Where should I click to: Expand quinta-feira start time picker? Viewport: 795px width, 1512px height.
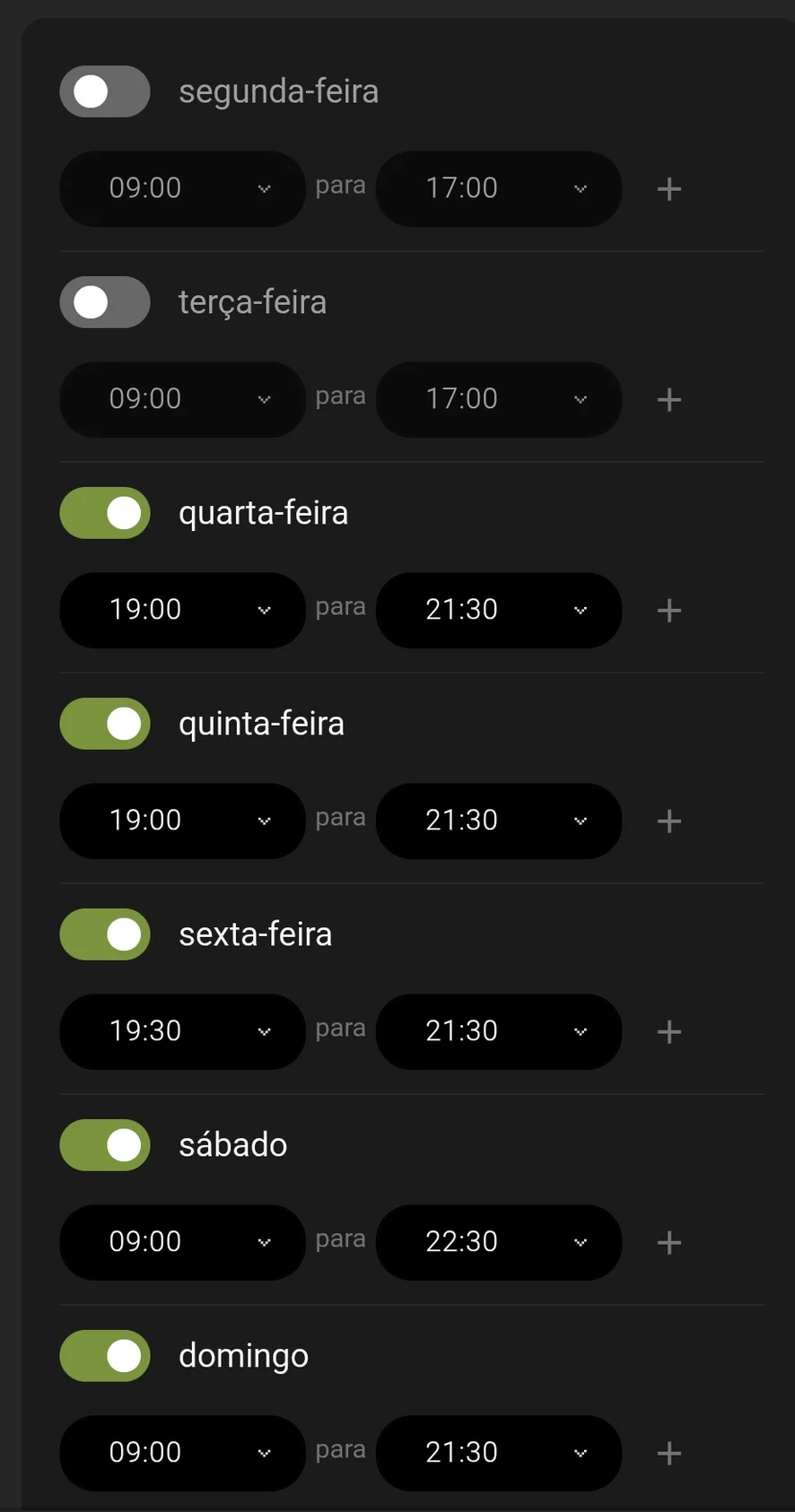click(x=183, y=821)
